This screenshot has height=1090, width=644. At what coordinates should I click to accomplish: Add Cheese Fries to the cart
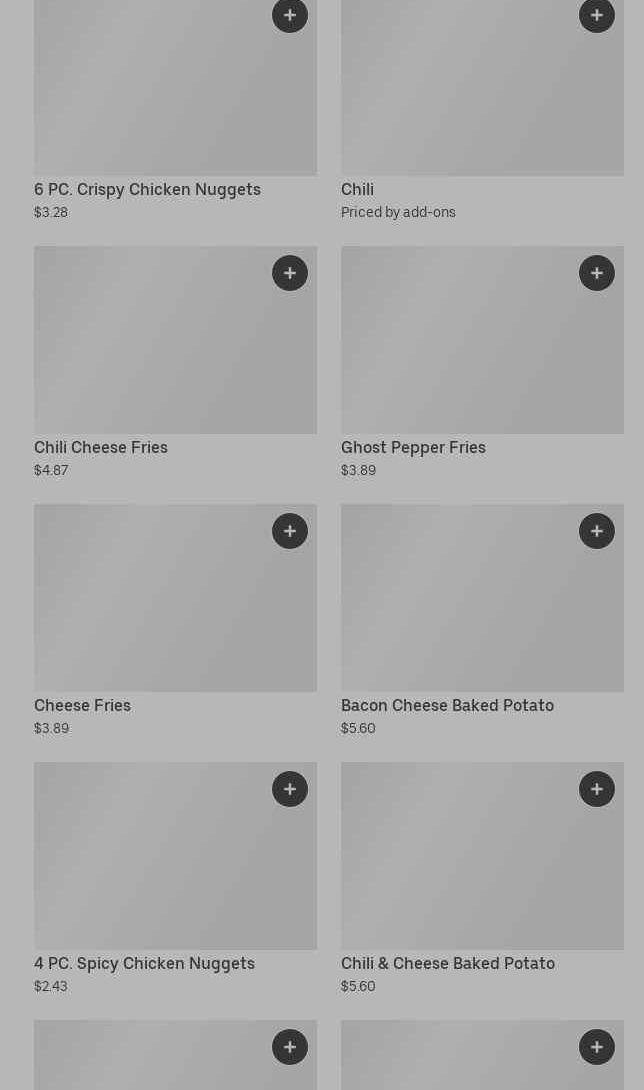[x=290, y=531]
